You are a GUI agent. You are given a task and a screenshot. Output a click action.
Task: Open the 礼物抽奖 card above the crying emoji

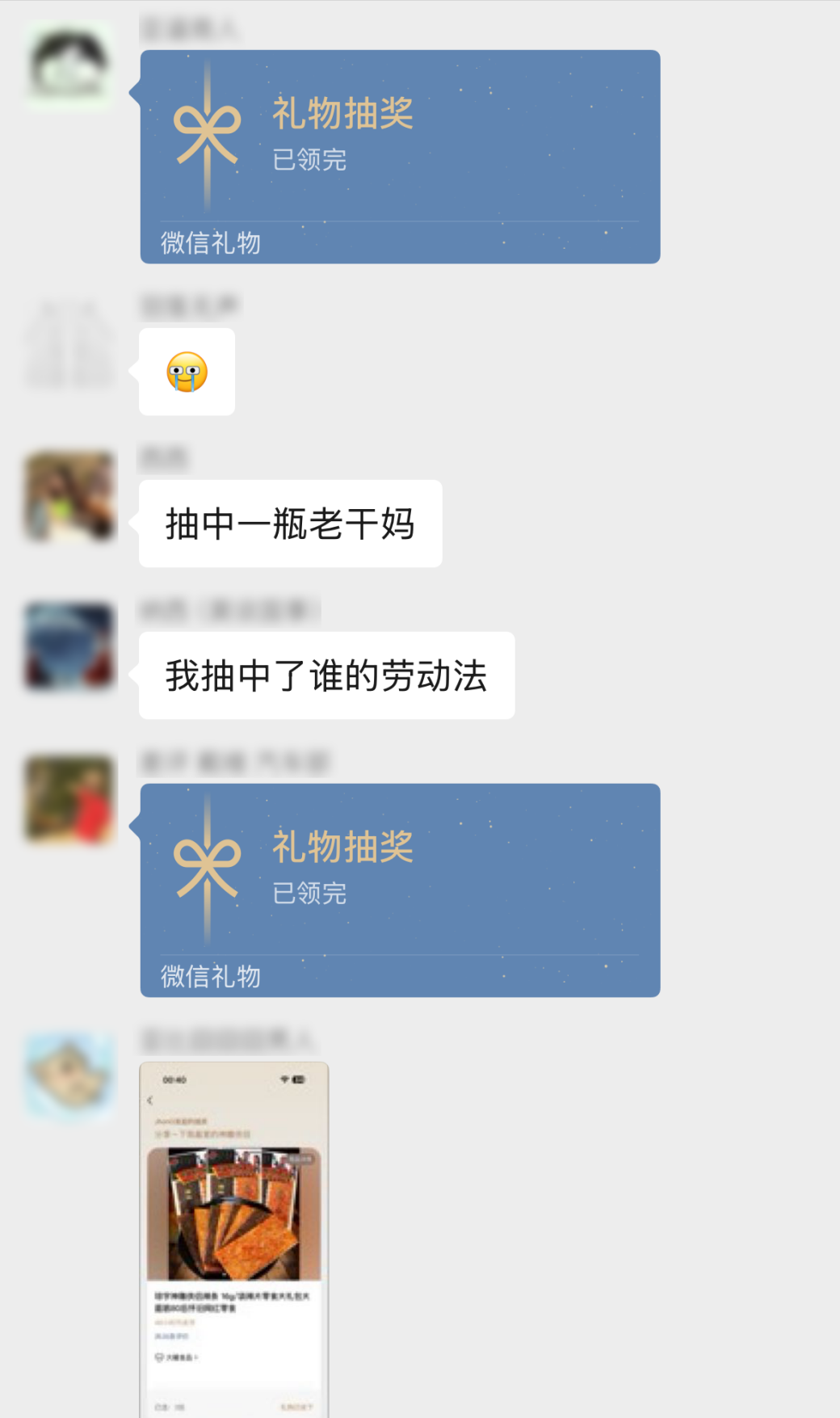tap(400, 156)
